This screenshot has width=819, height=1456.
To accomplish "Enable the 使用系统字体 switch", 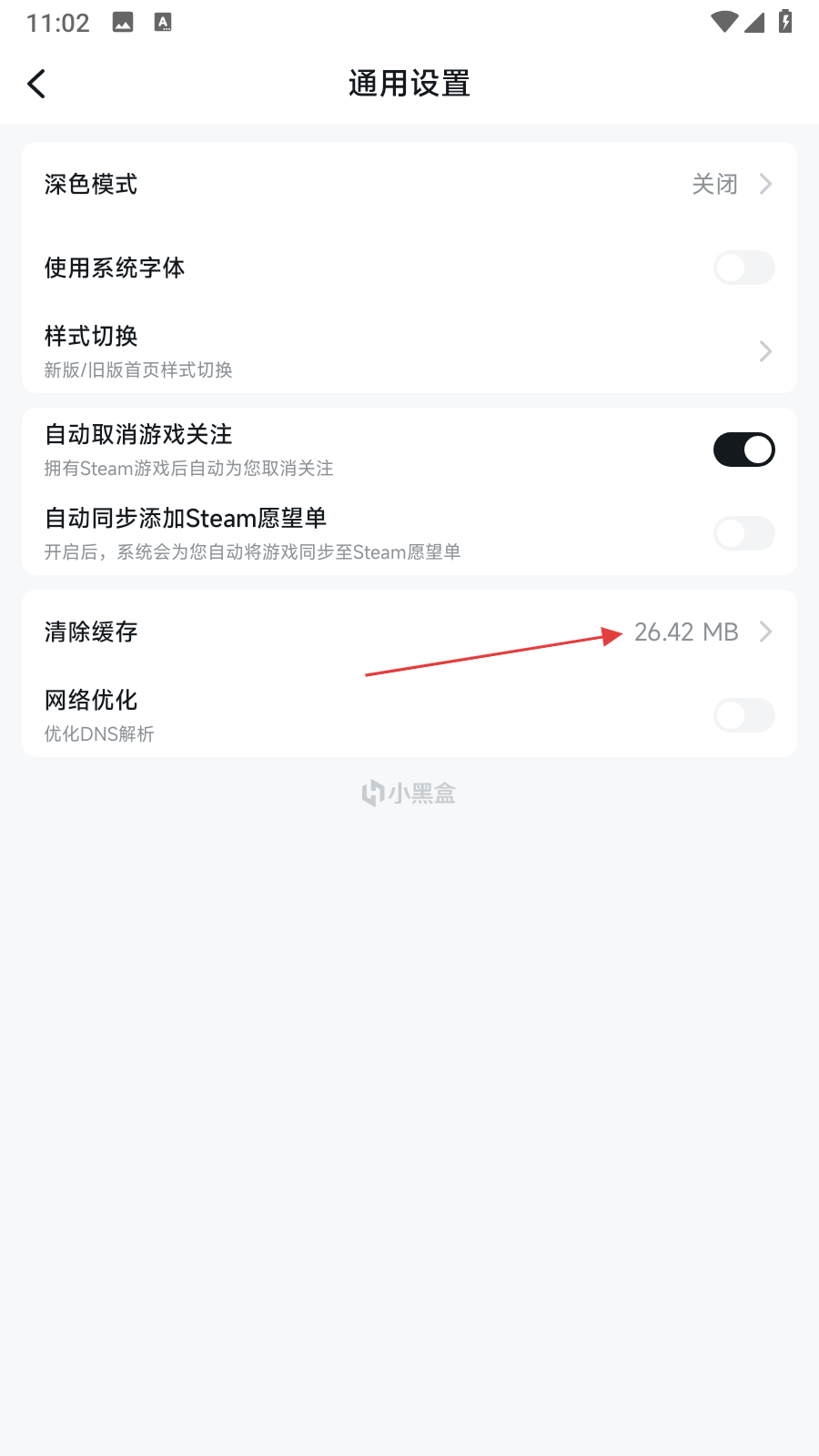I will pyautogui.click(x=743, y=268).
